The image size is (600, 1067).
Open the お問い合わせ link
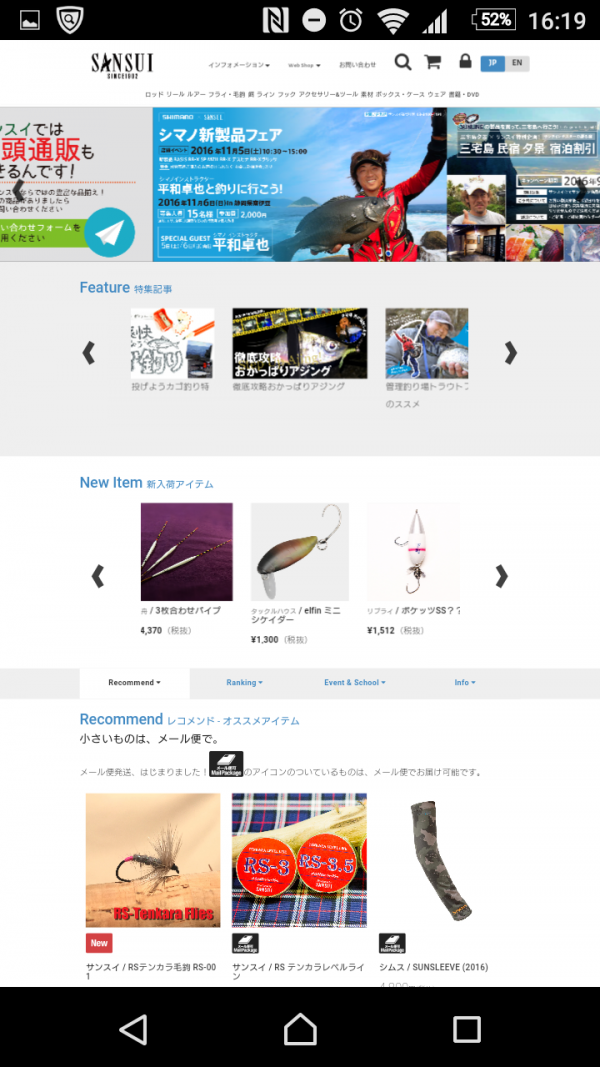point(358,65)
